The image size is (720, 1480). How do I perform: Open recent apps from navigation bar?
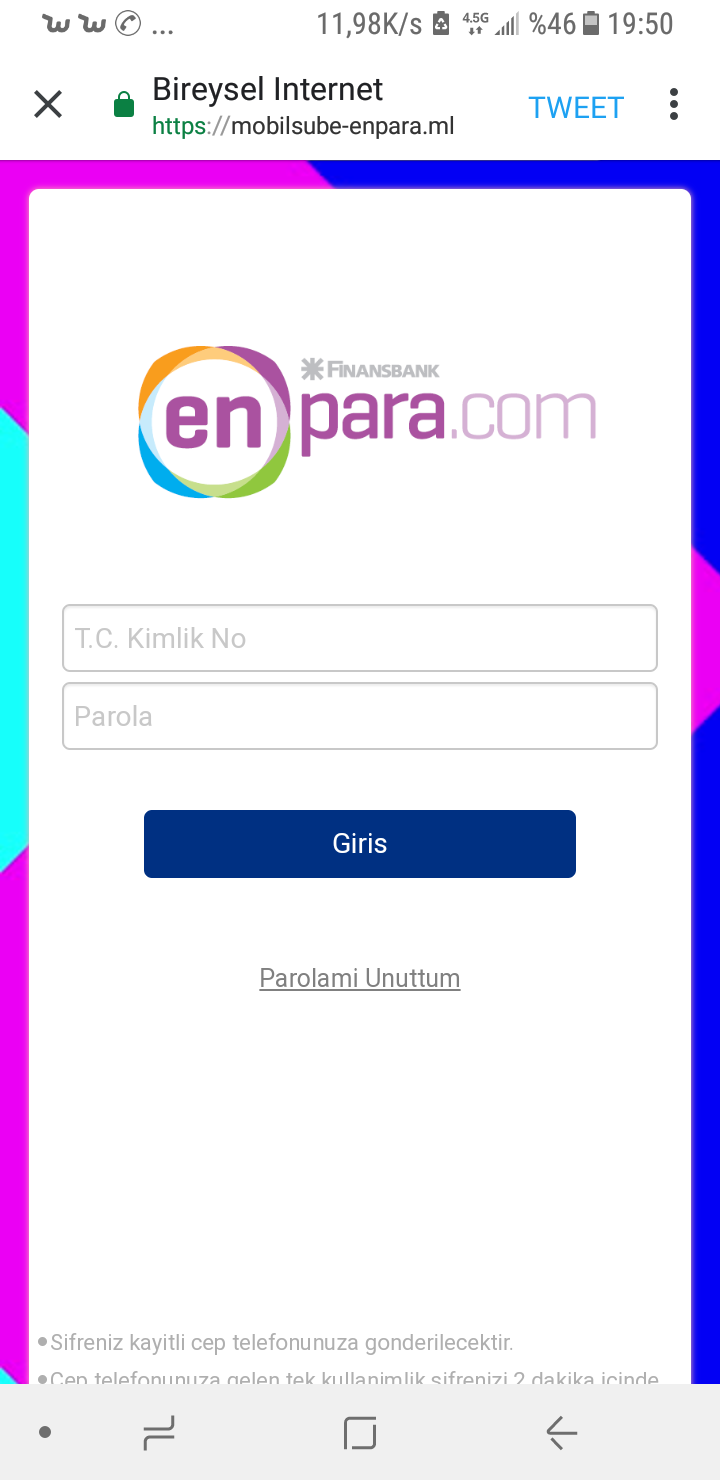tap(159, 1433)
